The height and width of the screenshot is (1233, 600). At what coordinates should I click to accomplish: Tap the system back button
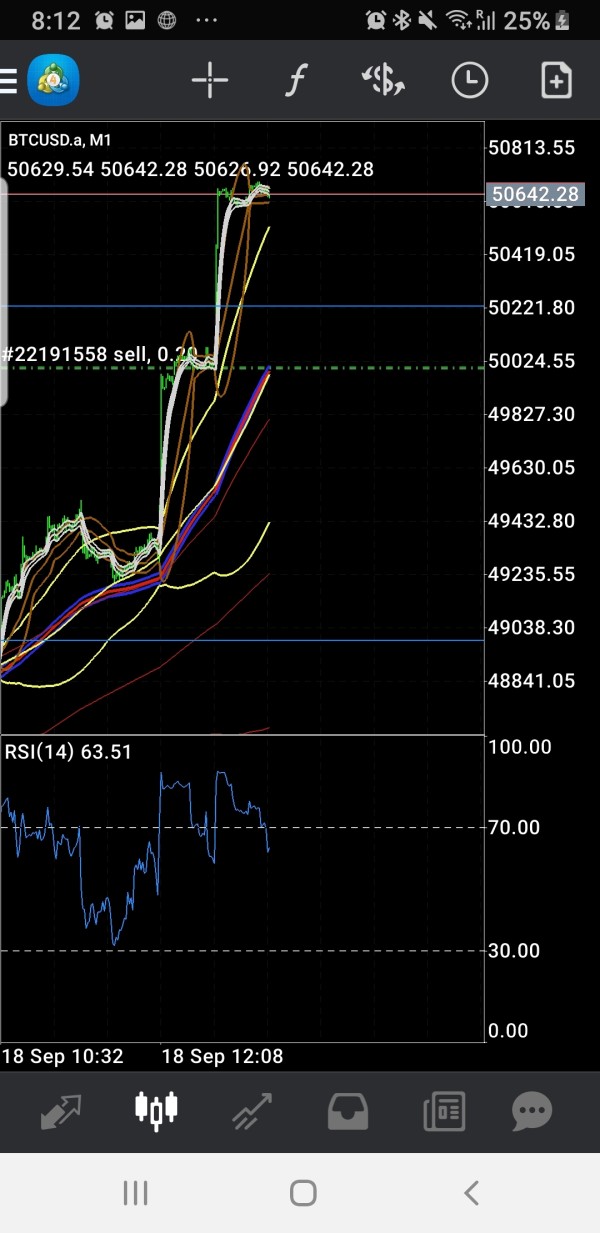point(471,1192)
